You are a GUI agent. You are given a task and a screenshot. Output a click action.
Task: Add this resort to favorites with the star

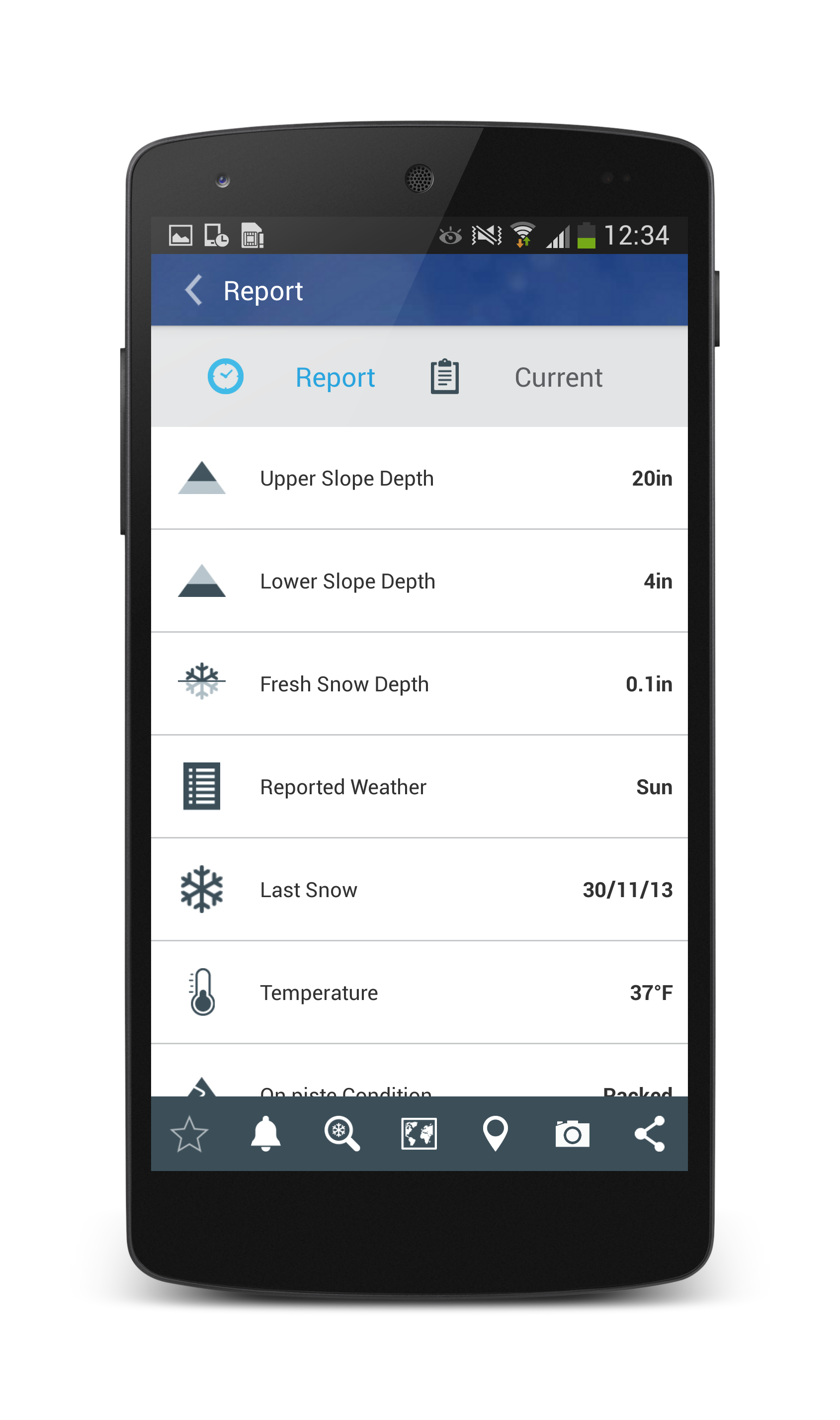(189, 1134)
